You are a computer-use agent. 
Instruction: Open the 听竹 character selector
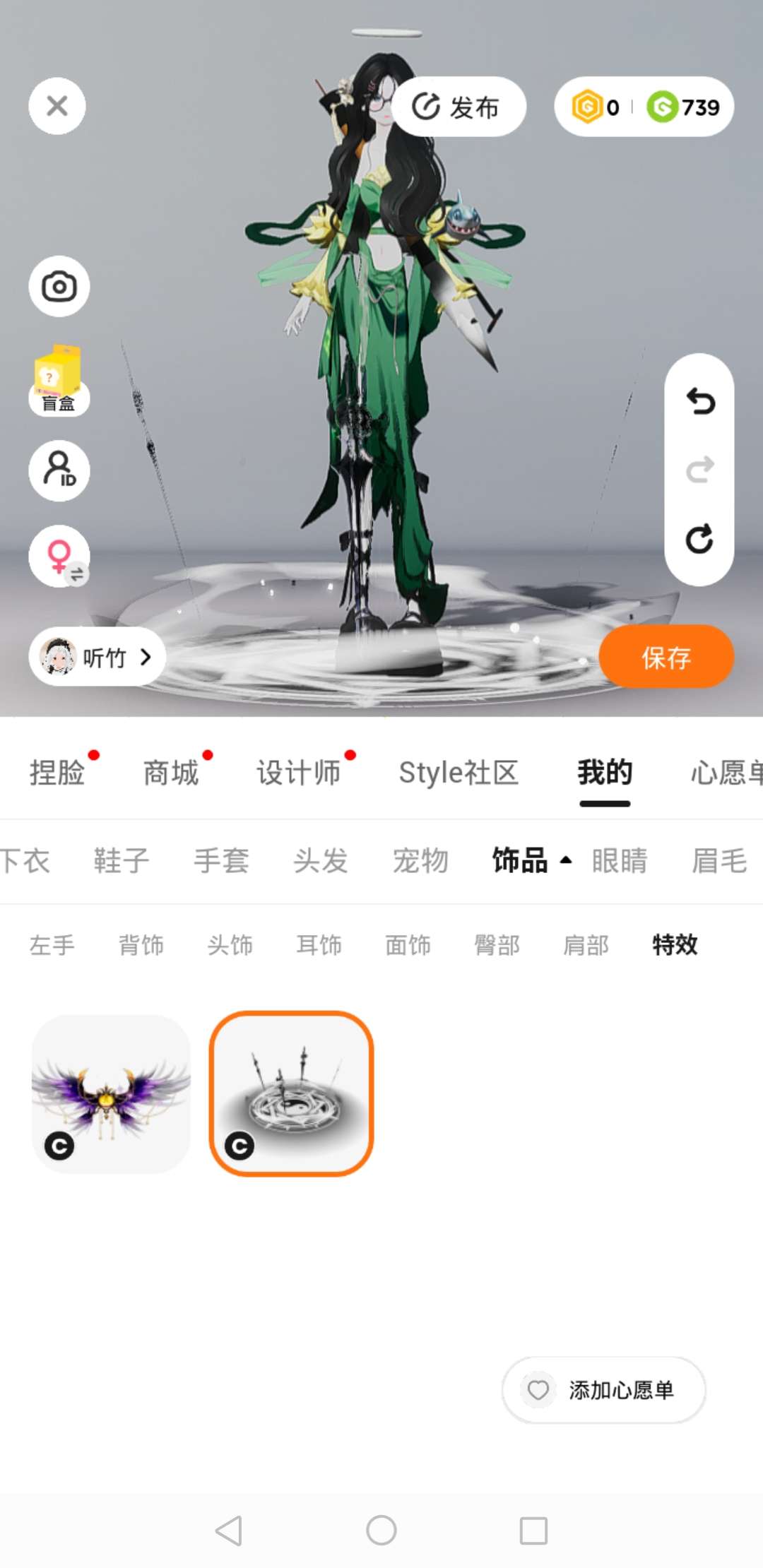[97, 658]
